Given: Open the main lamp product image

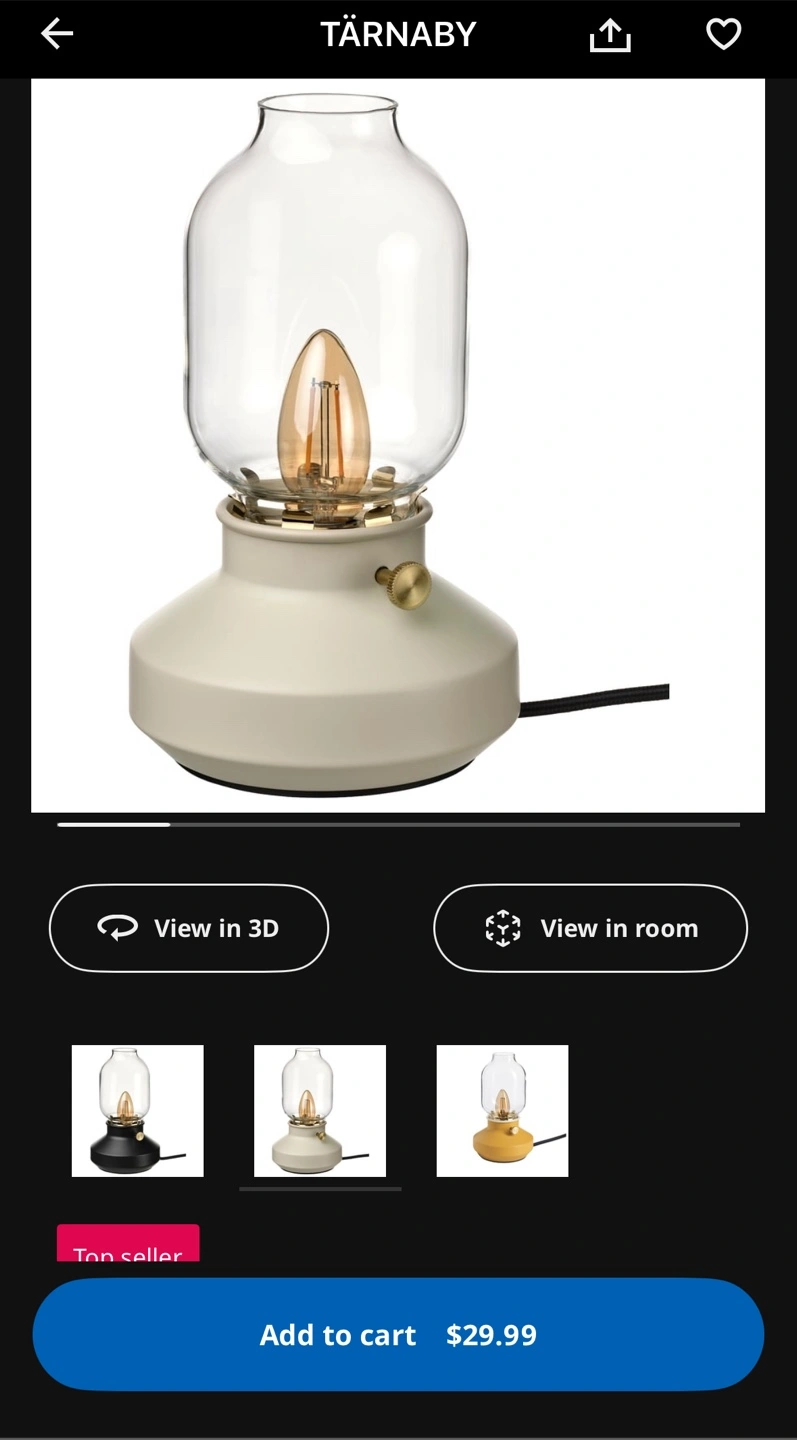Looking at the screenshot, I should tap(398, 445).
